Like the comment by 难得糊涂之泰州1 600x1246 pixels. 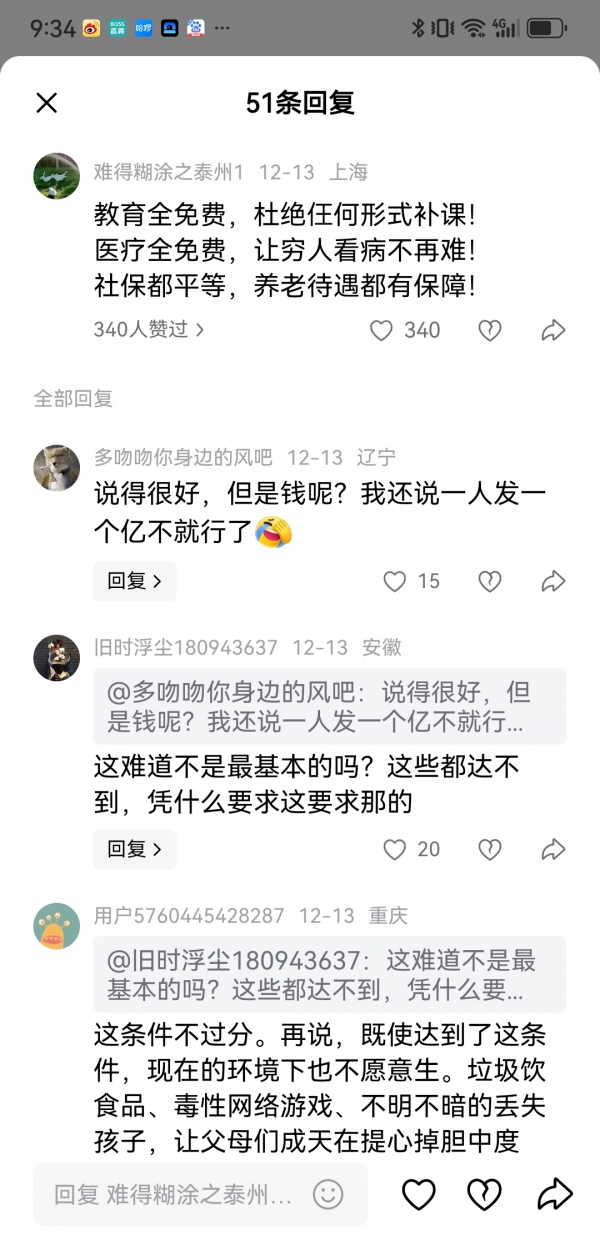[381, 330]
